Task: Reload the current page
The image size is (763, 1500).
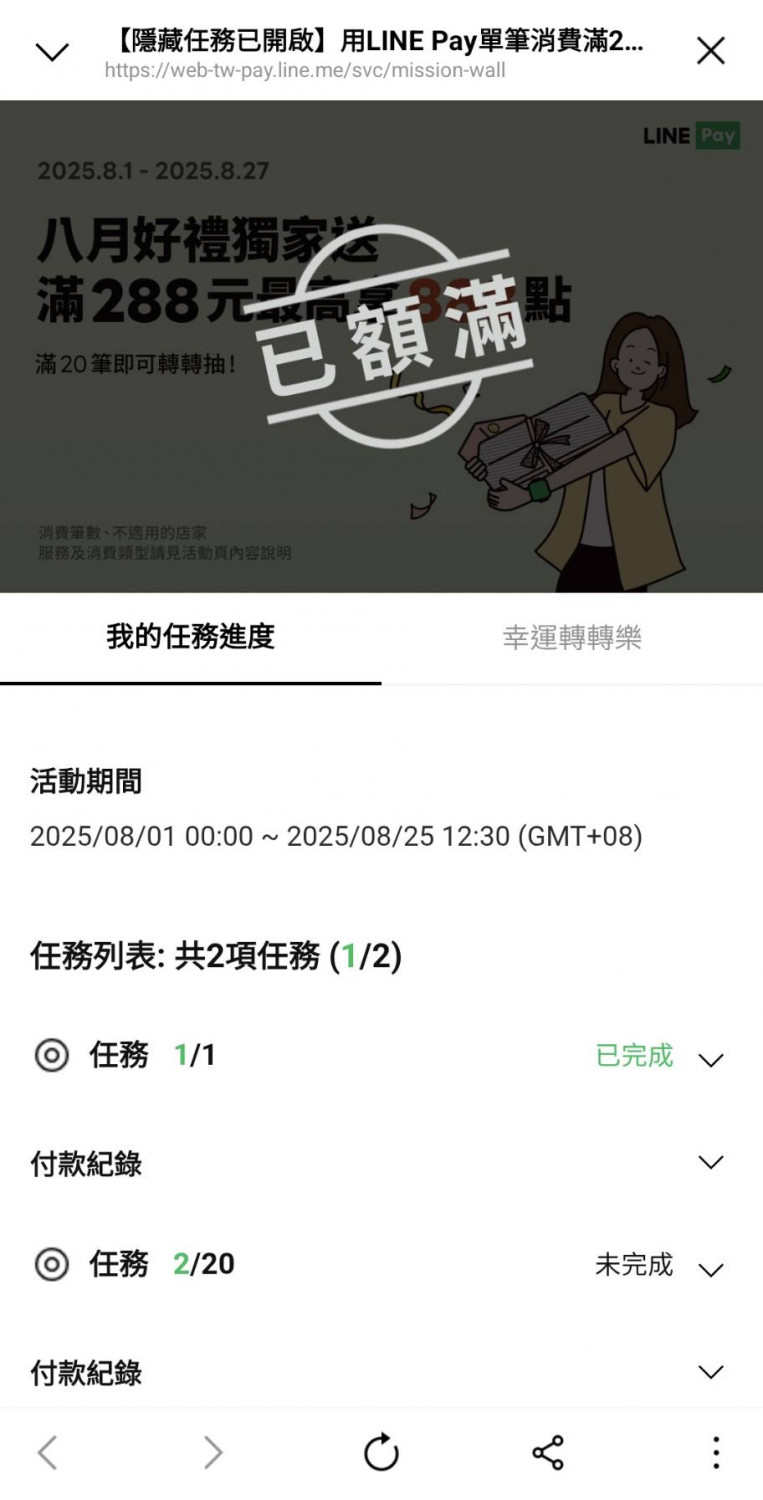Action: 381,1452
